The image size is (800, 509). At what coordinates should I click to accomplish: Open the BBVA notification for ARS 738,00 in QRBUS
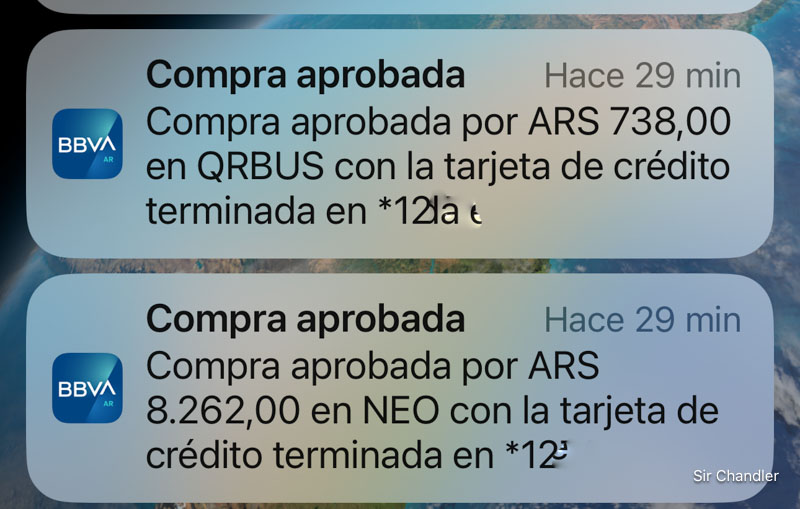[x=400, y=145]
